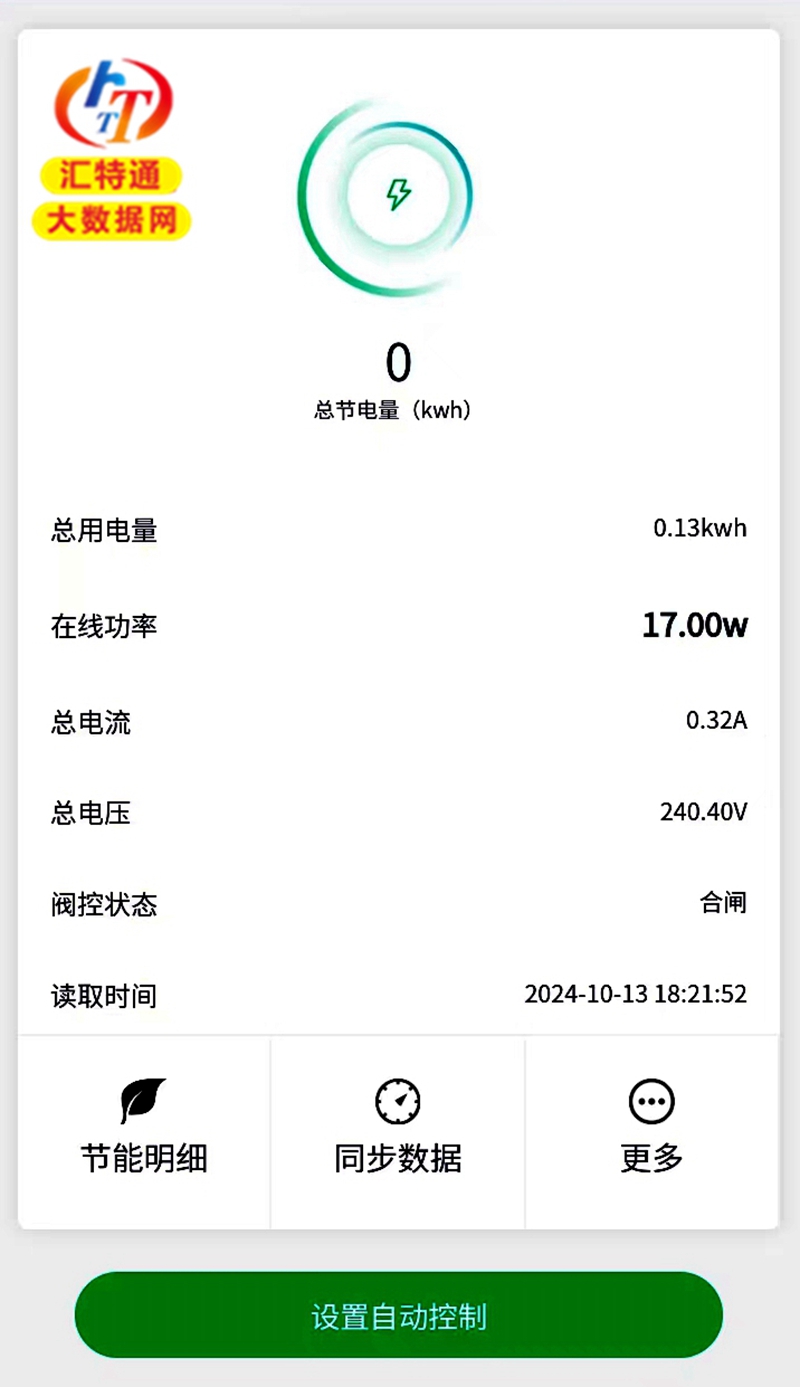800x1387 pixels.
Task: Tap the 240.40V voltage value
Action: point(703,813)
